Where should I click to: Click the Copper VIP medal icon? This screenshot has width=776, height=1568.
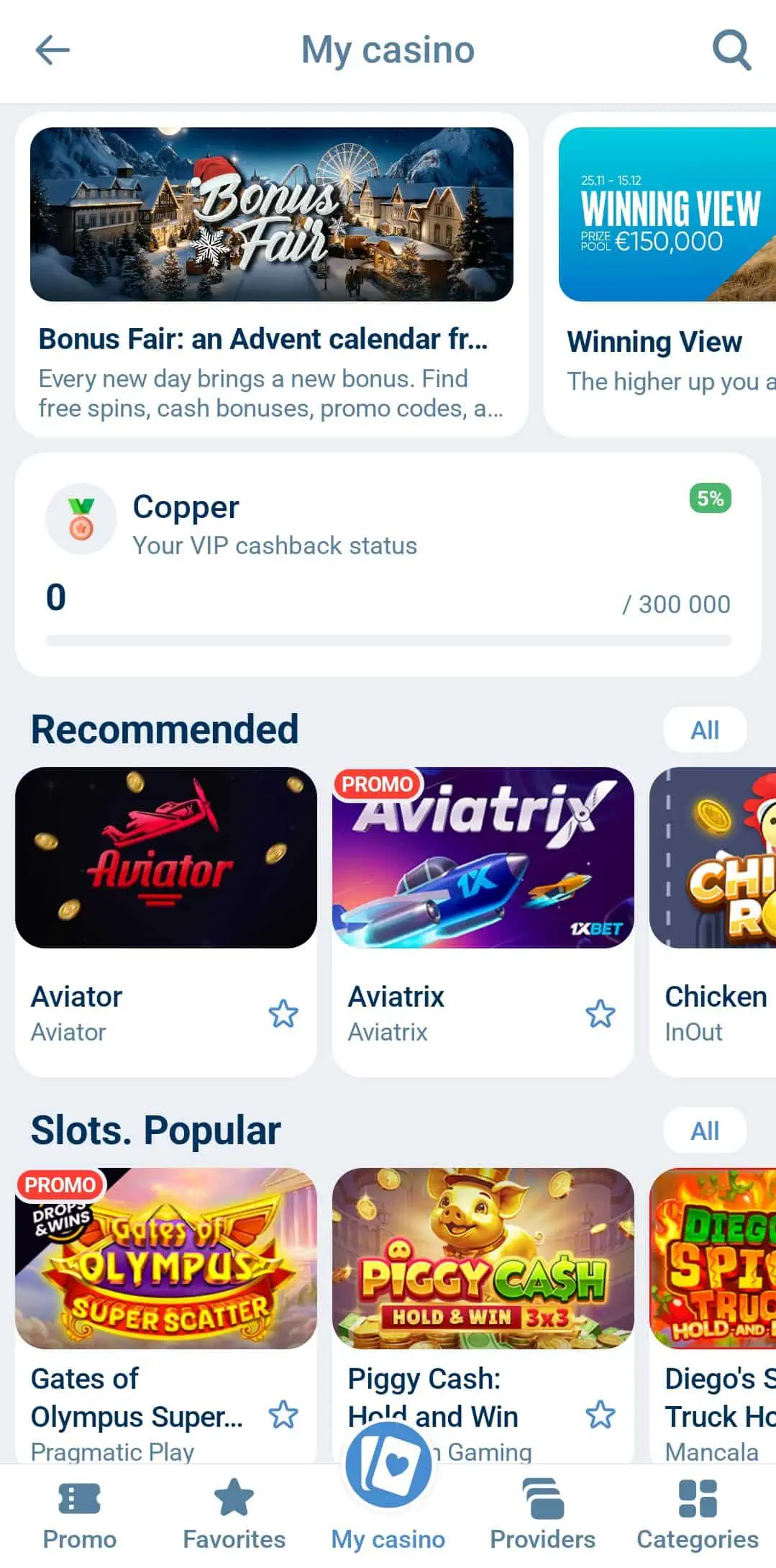click(81, 520)
